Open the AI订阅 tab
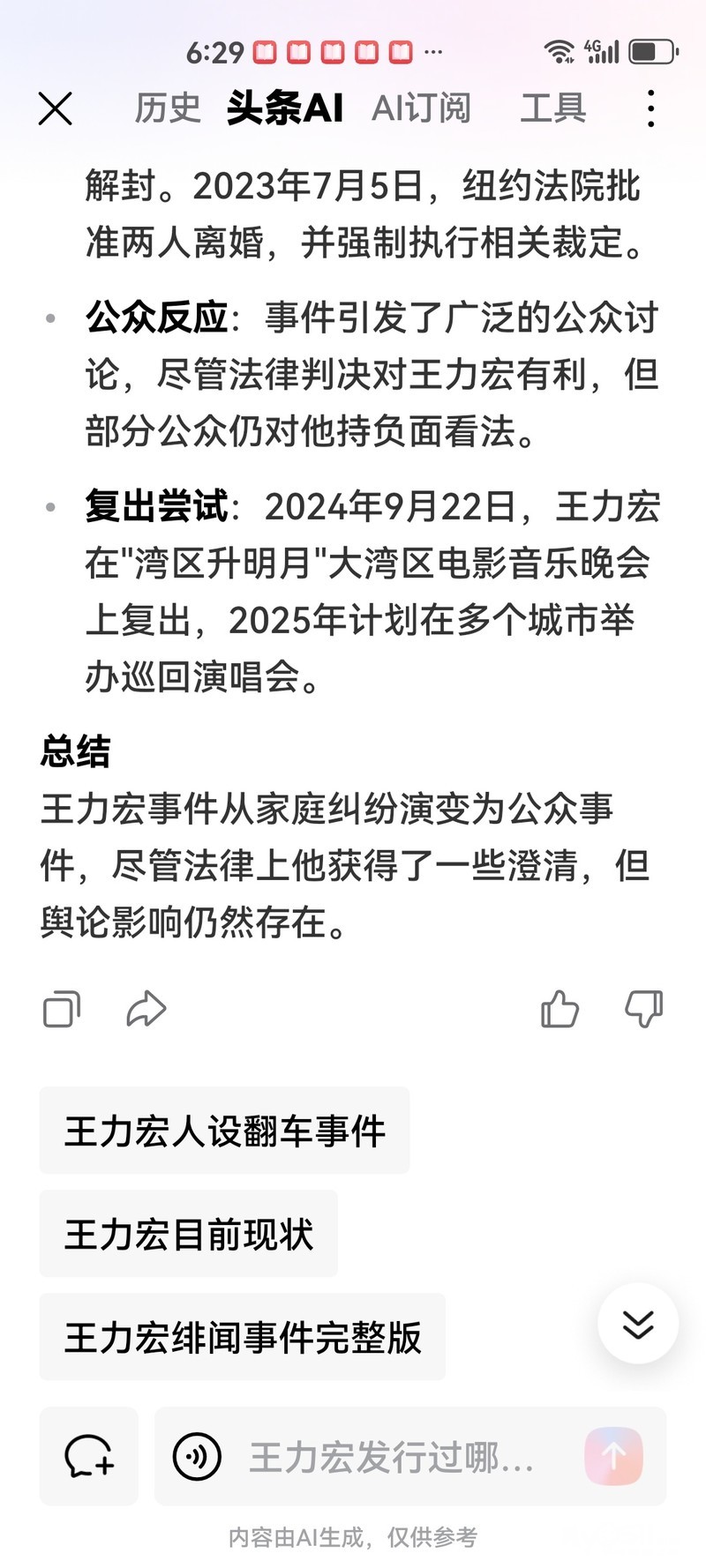Screen dimensions: 706x1568 pyautogui.click(x=421, y=108)
